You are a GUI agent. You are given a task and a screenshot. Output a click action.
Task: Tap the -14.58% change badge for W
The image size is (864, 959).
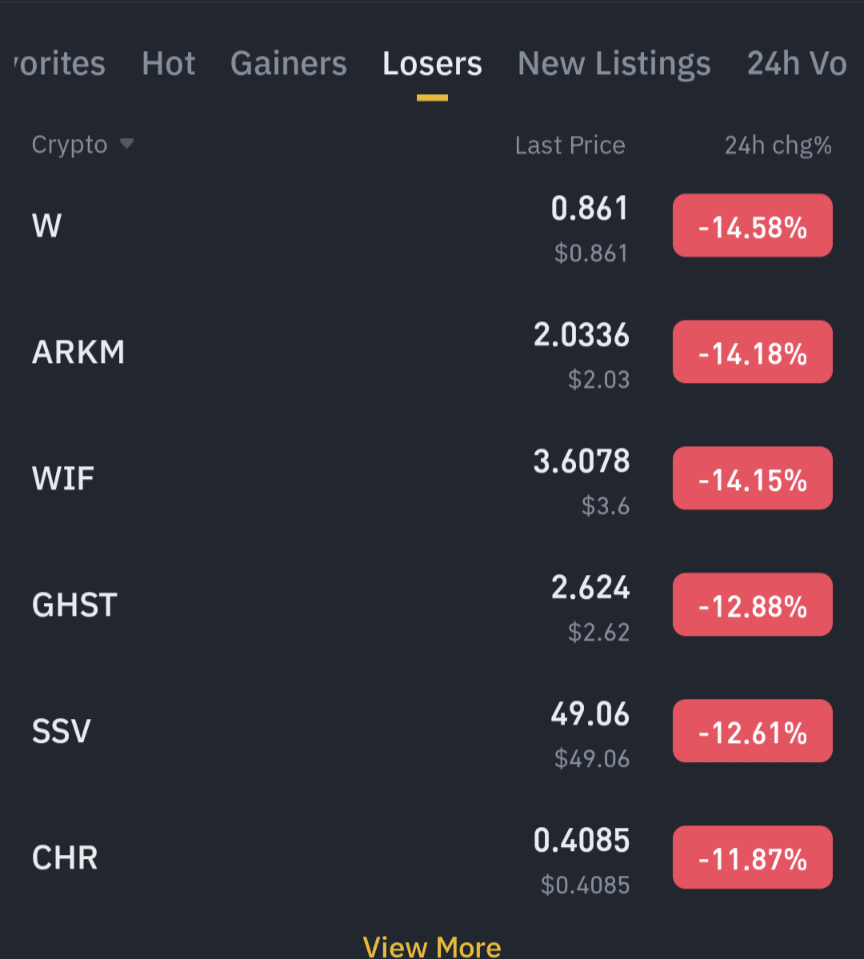coord(752,225)
